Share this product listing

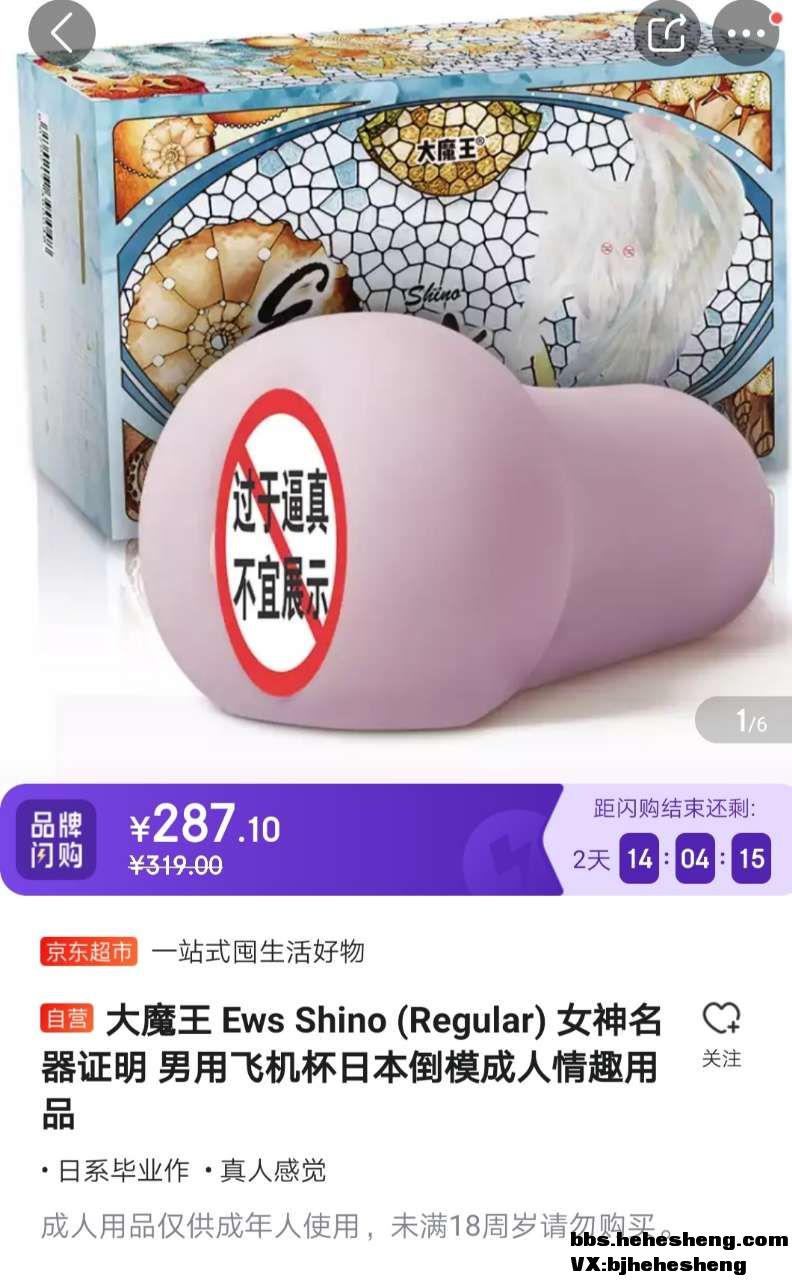pyautogui.click(x=667, y=34)
